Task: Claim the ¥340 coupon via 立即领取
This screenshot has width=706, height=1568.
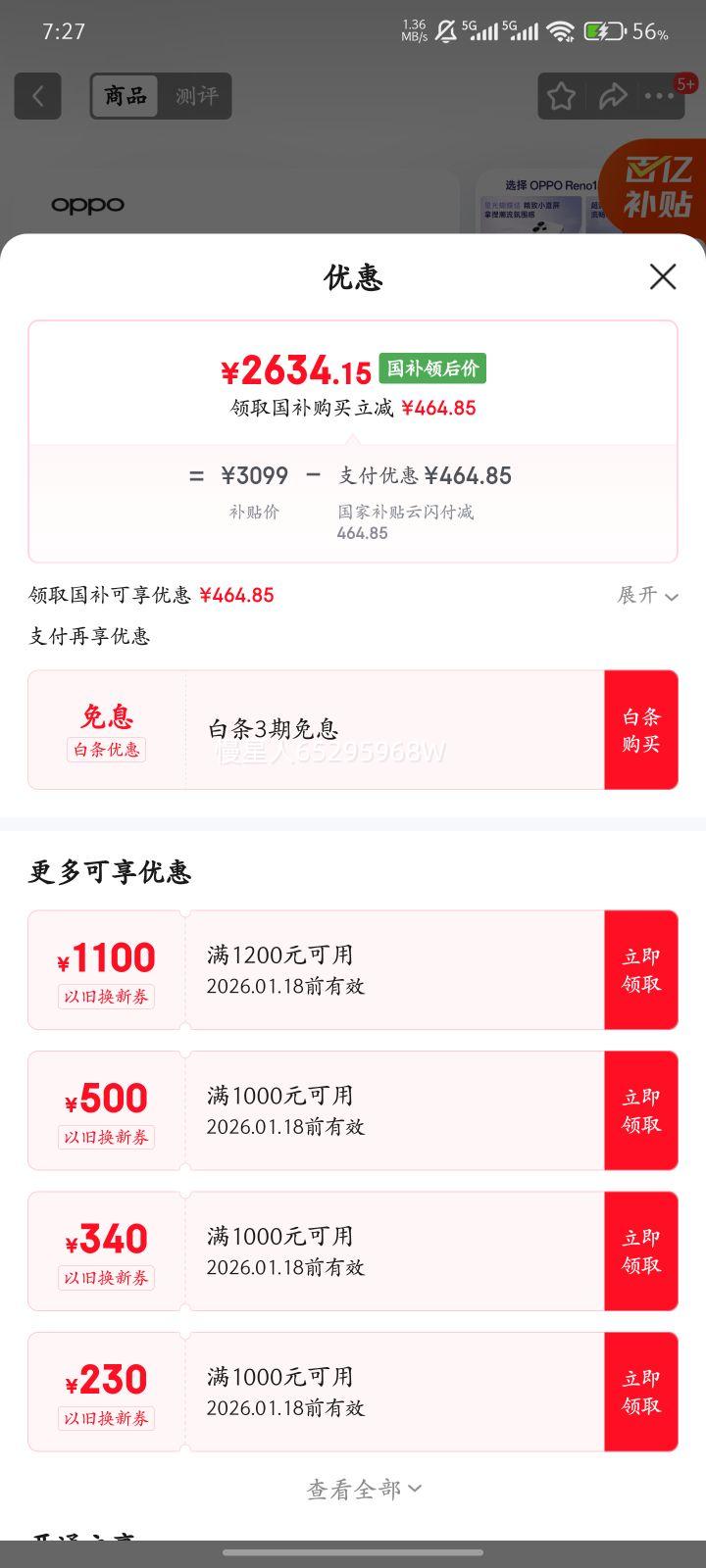Action: (641, 1251)
